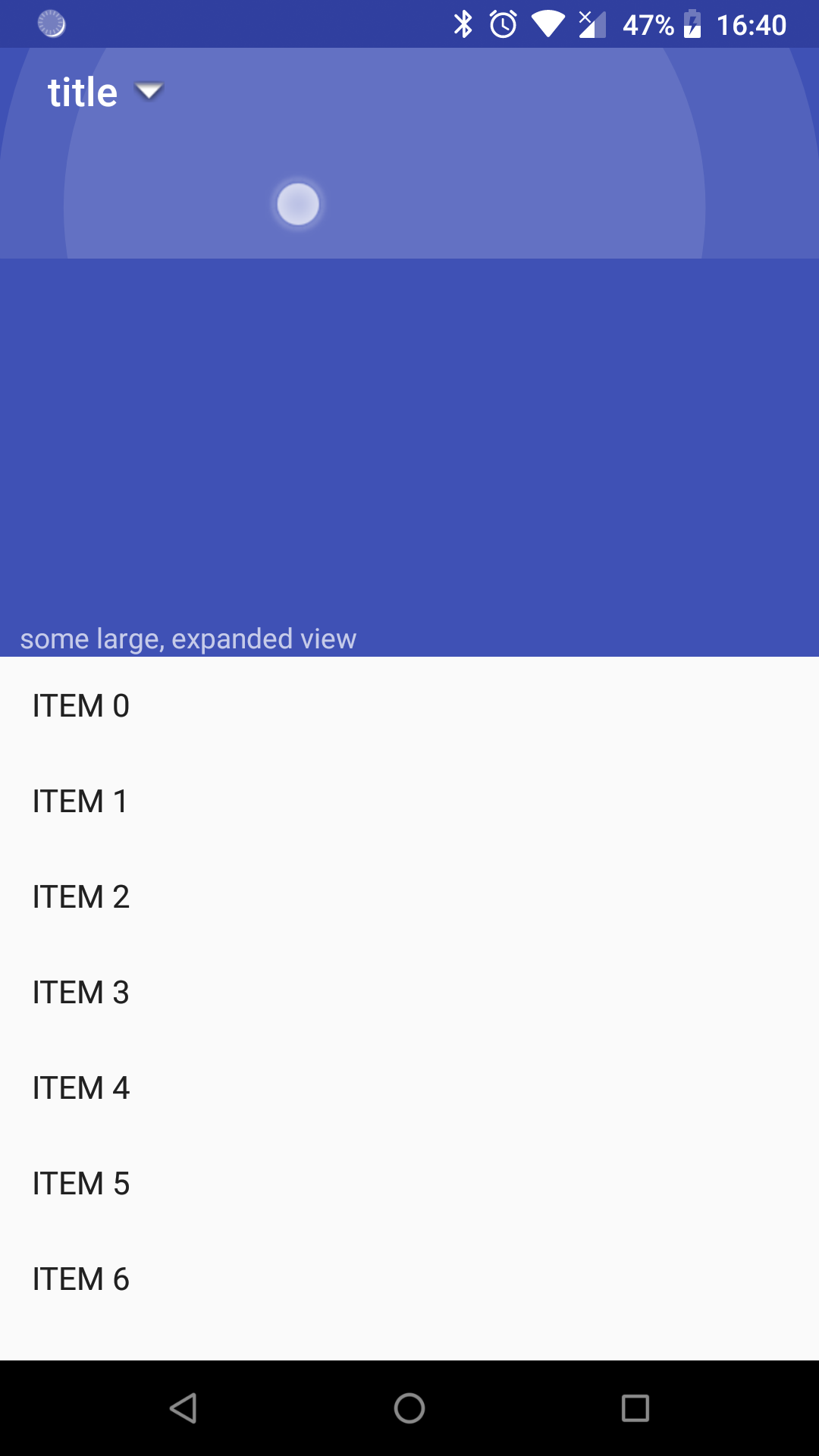
Task: Select ITEM 3 from the list
Action: (80, 992)
